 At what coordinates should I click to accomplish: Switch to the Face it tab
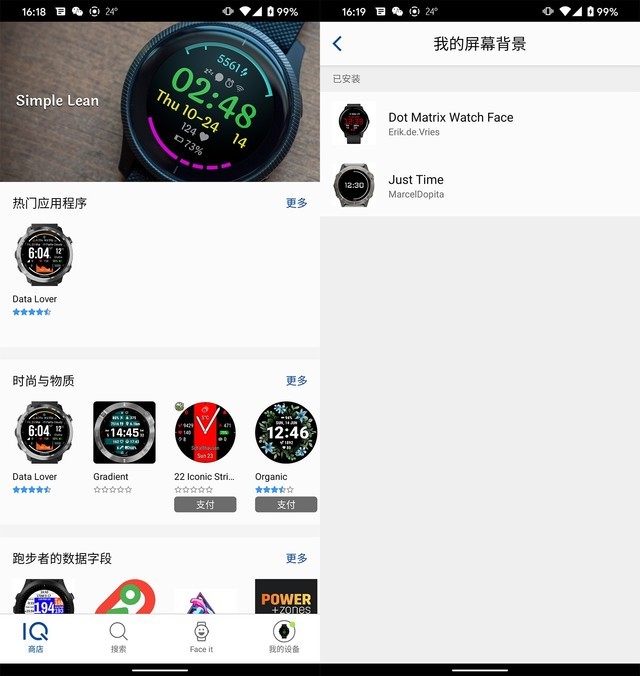click(201, 637)
